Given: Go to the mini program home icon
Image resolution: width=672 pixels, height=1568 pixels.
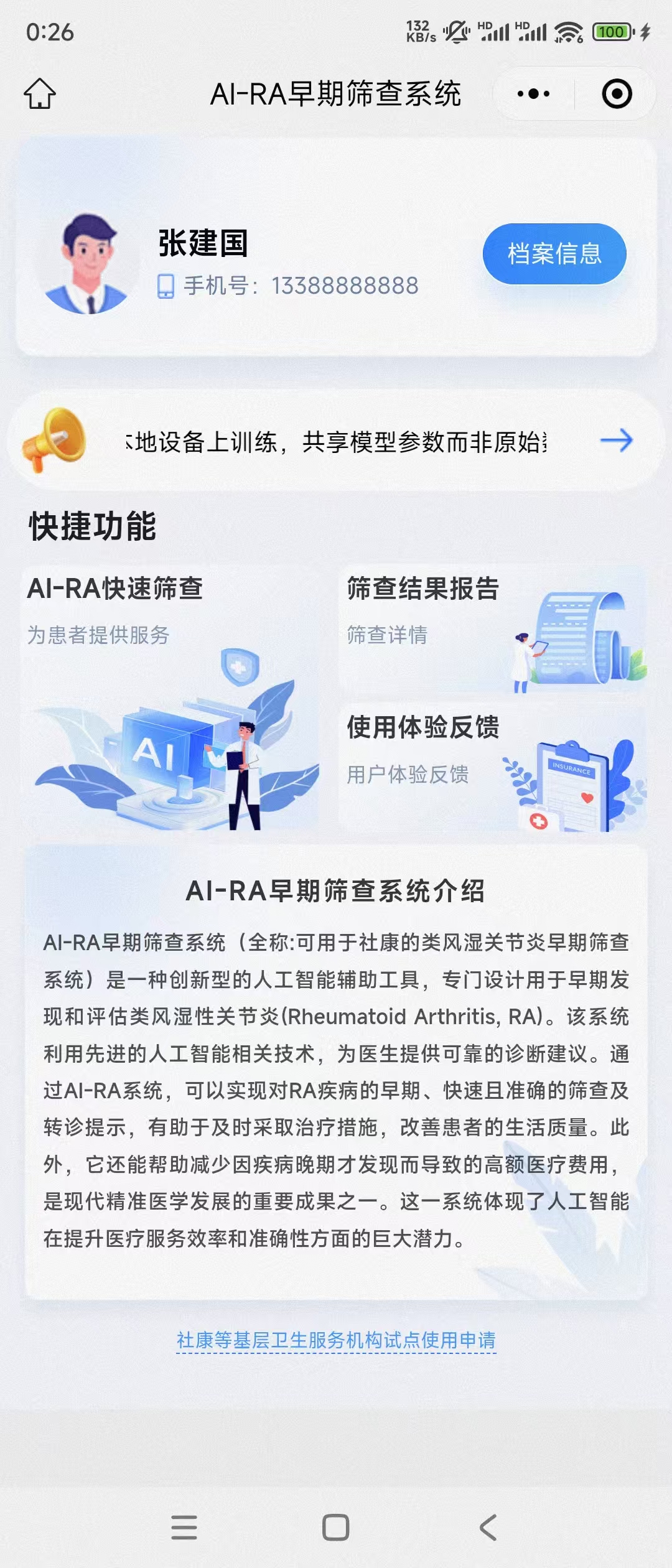Looking at the screenshot, I should click(40, 94).
